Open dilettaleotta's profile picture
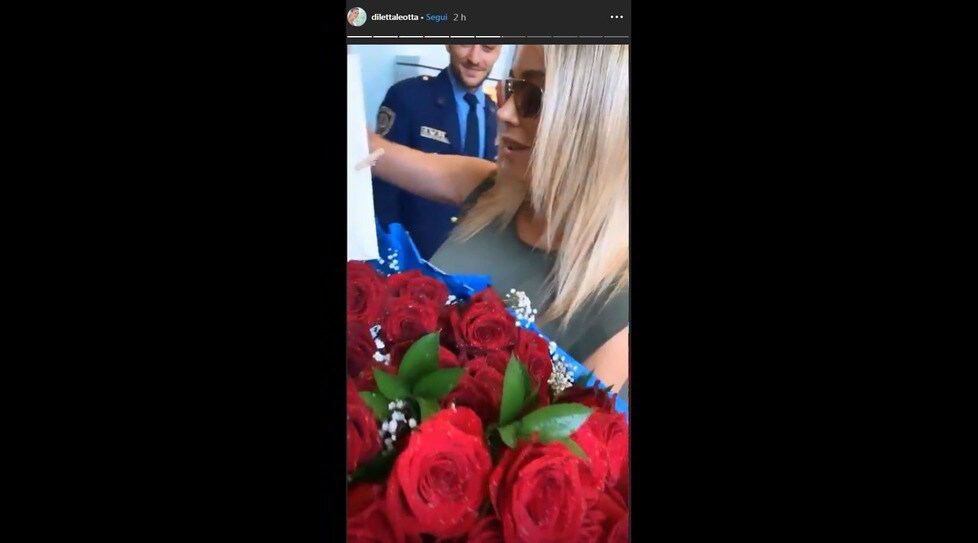 click(356, 17)
